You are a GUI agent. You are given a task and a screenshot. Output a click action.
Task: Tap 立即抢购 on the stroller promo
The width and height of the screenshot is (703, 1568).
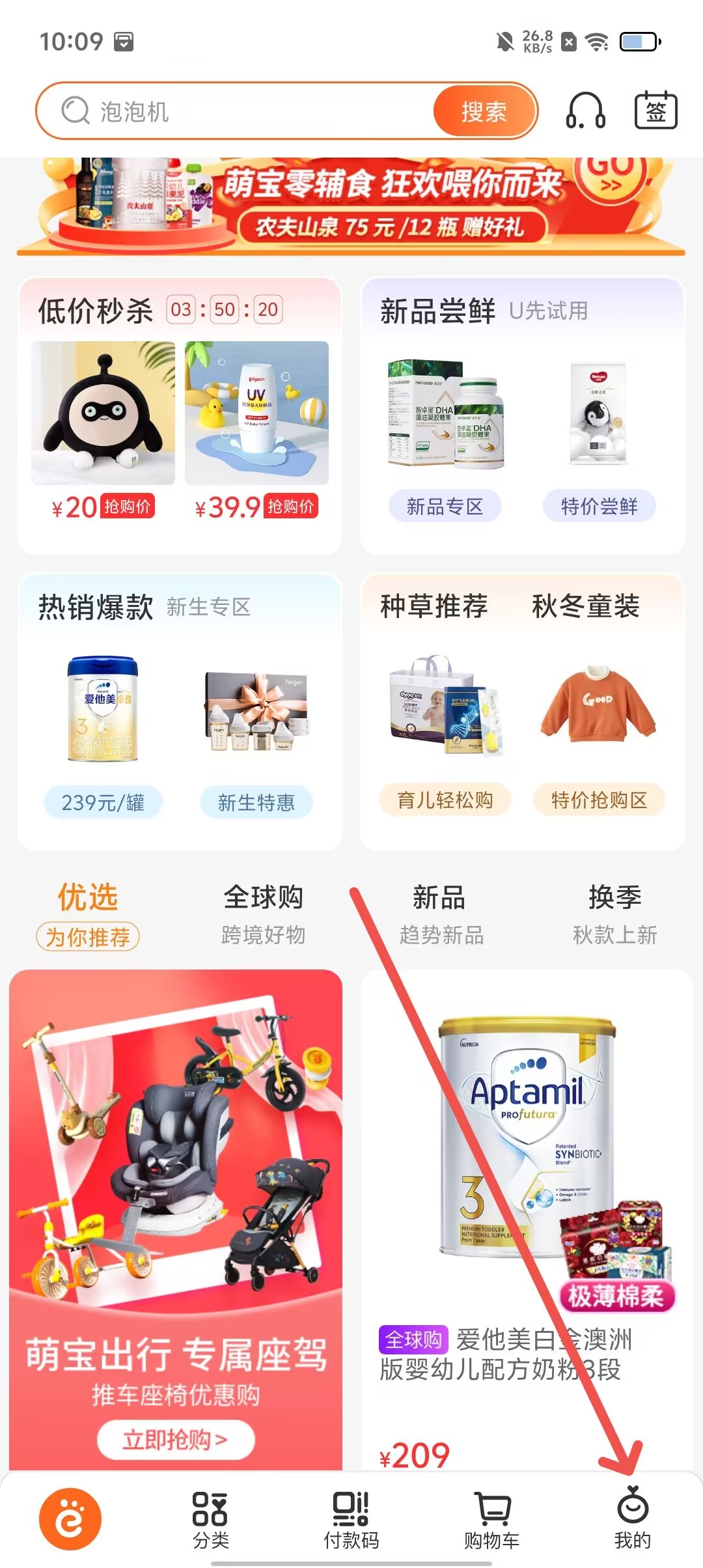point(175,1439)
